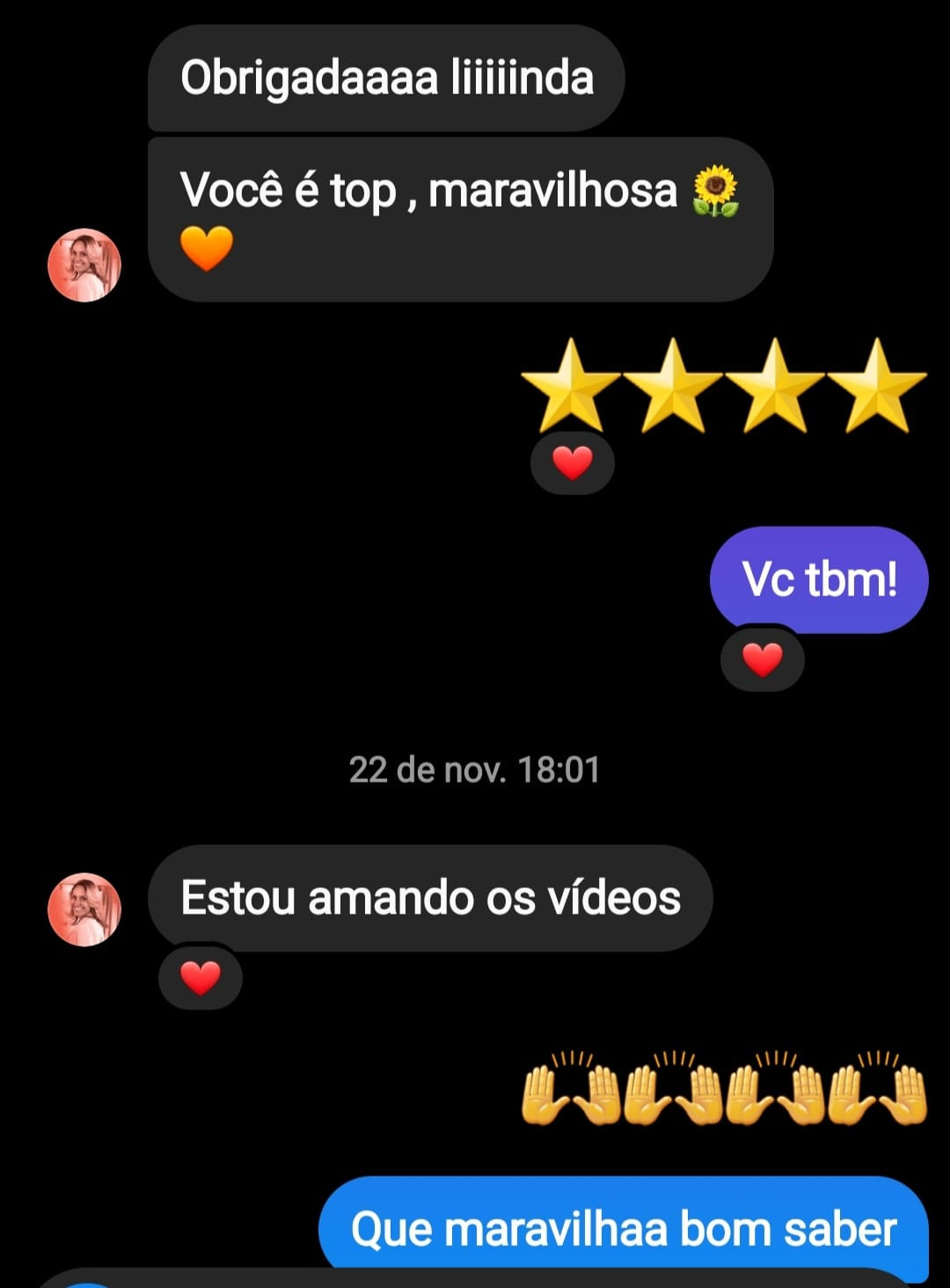View heart reaction under the star emojis
The width and height of the screenshot is (950, 1288).
[573, 462]
